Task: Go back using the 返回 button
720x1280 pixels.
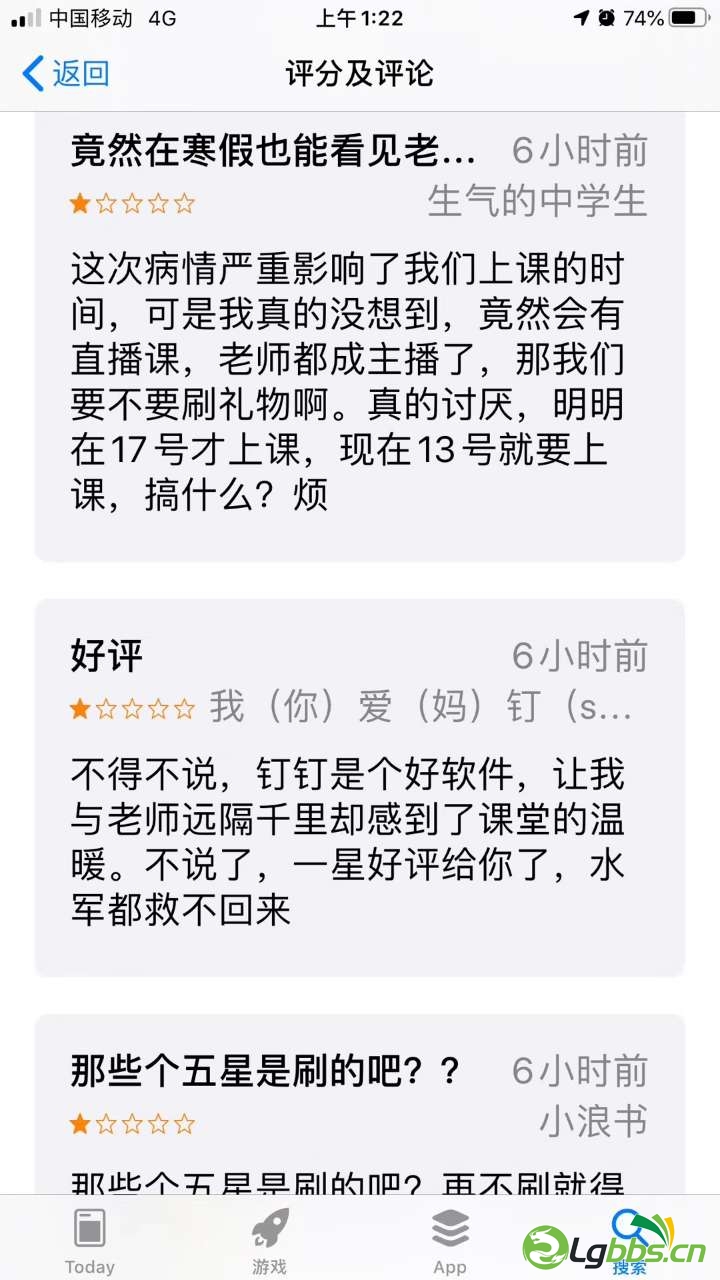Action: coord(66,73)
